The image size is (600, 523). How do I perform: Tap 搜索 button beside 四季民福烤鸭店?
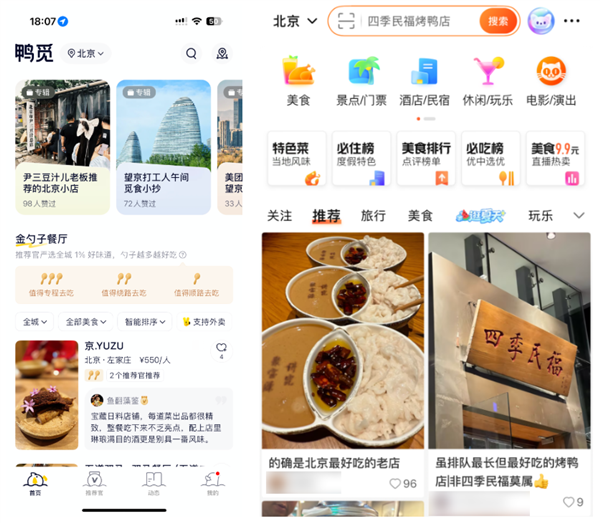[498, 21]
